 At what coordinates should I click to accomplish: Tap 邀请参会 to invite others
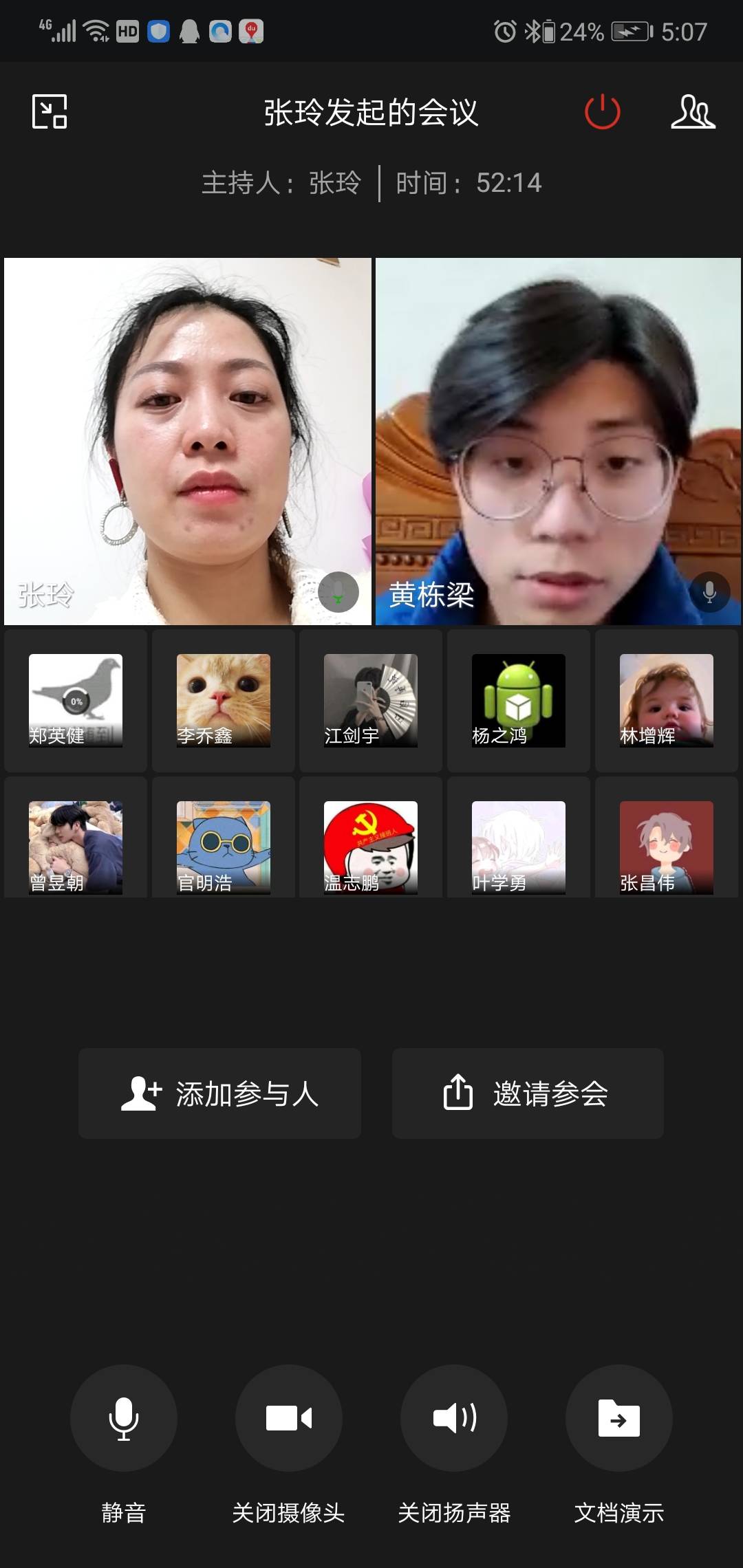tap(528, 1093)
